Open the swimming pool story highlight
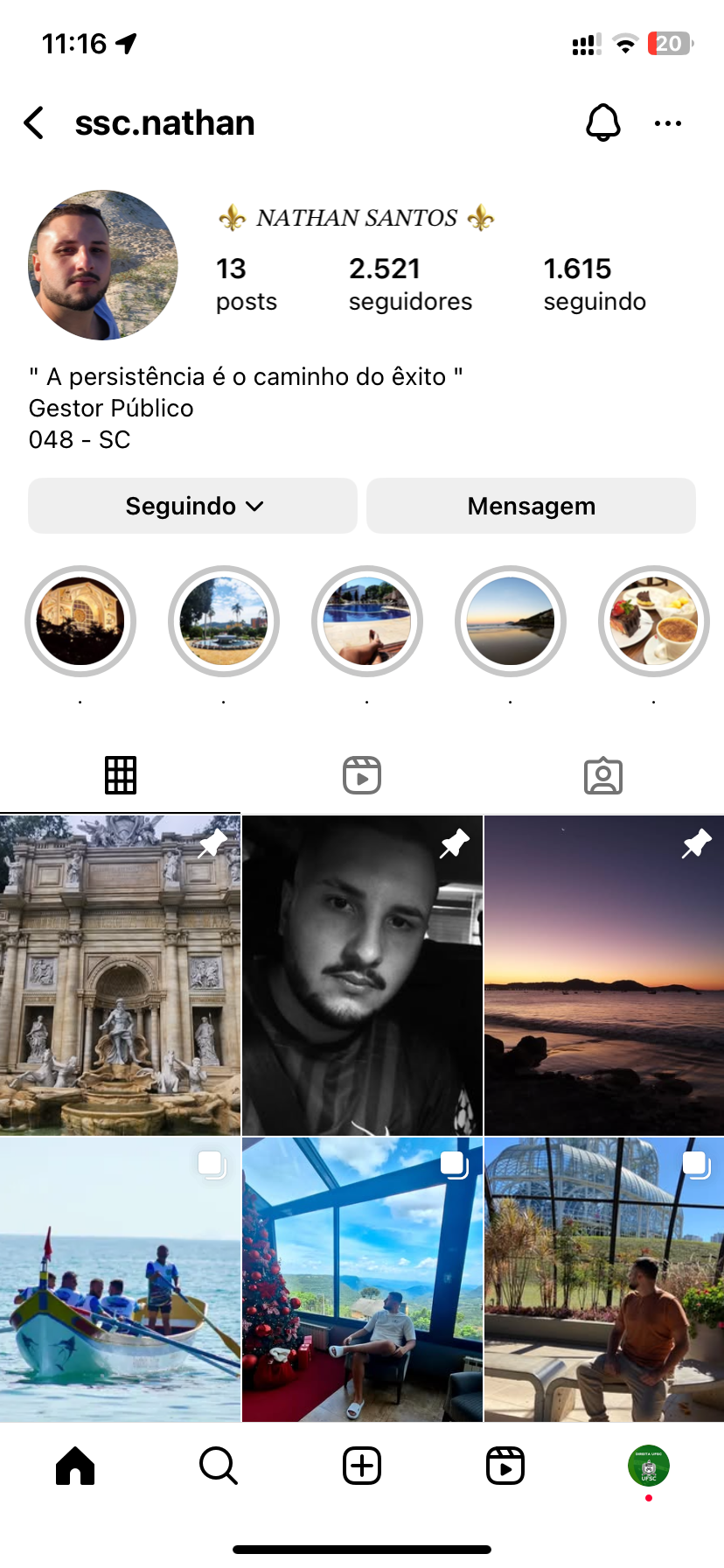This screenshot has height=1568, width=724. (367, 621)
